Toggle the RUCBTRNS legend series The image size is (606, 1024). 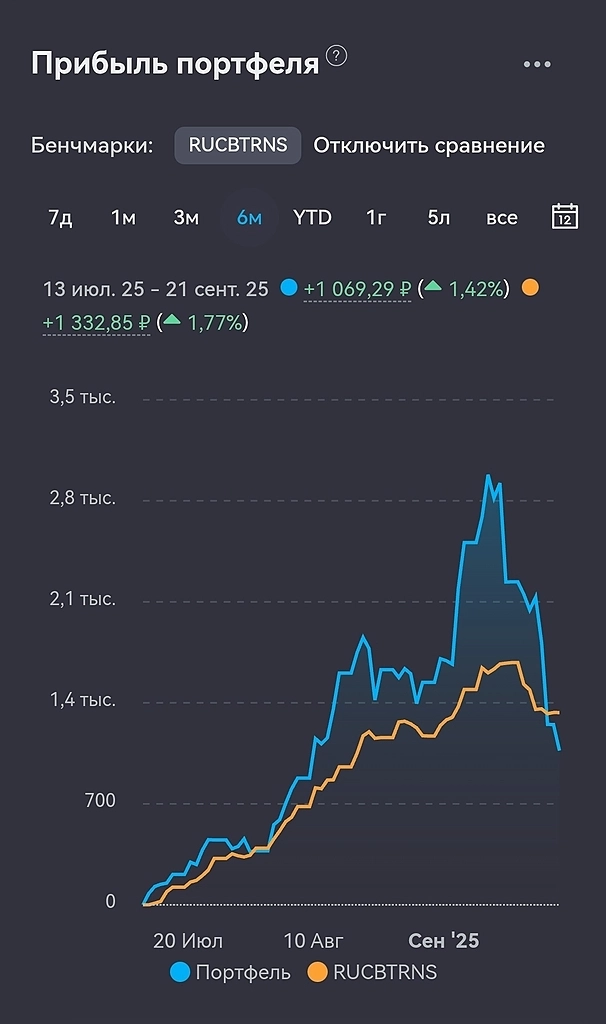click(372, 972)
